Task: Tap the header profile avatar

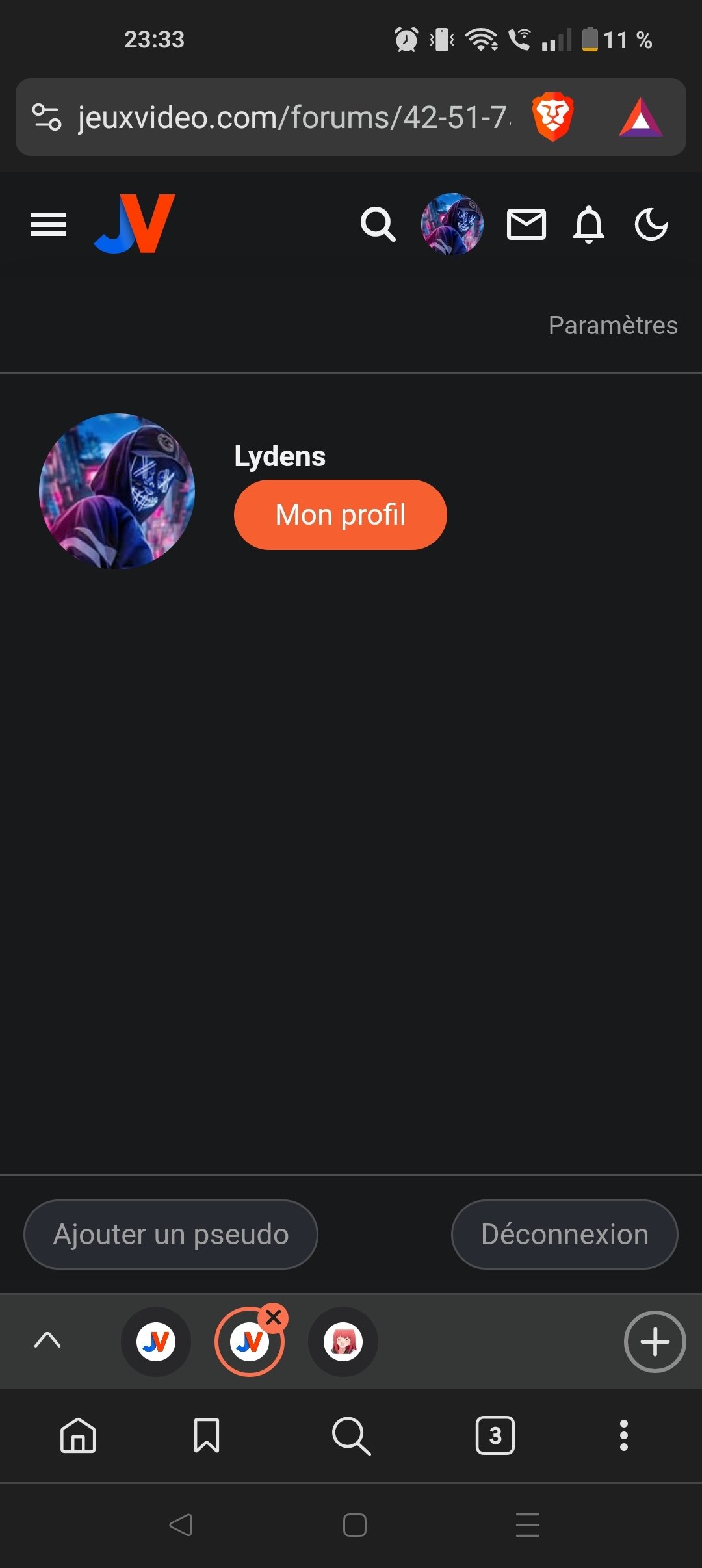Action: click(452, 224)
